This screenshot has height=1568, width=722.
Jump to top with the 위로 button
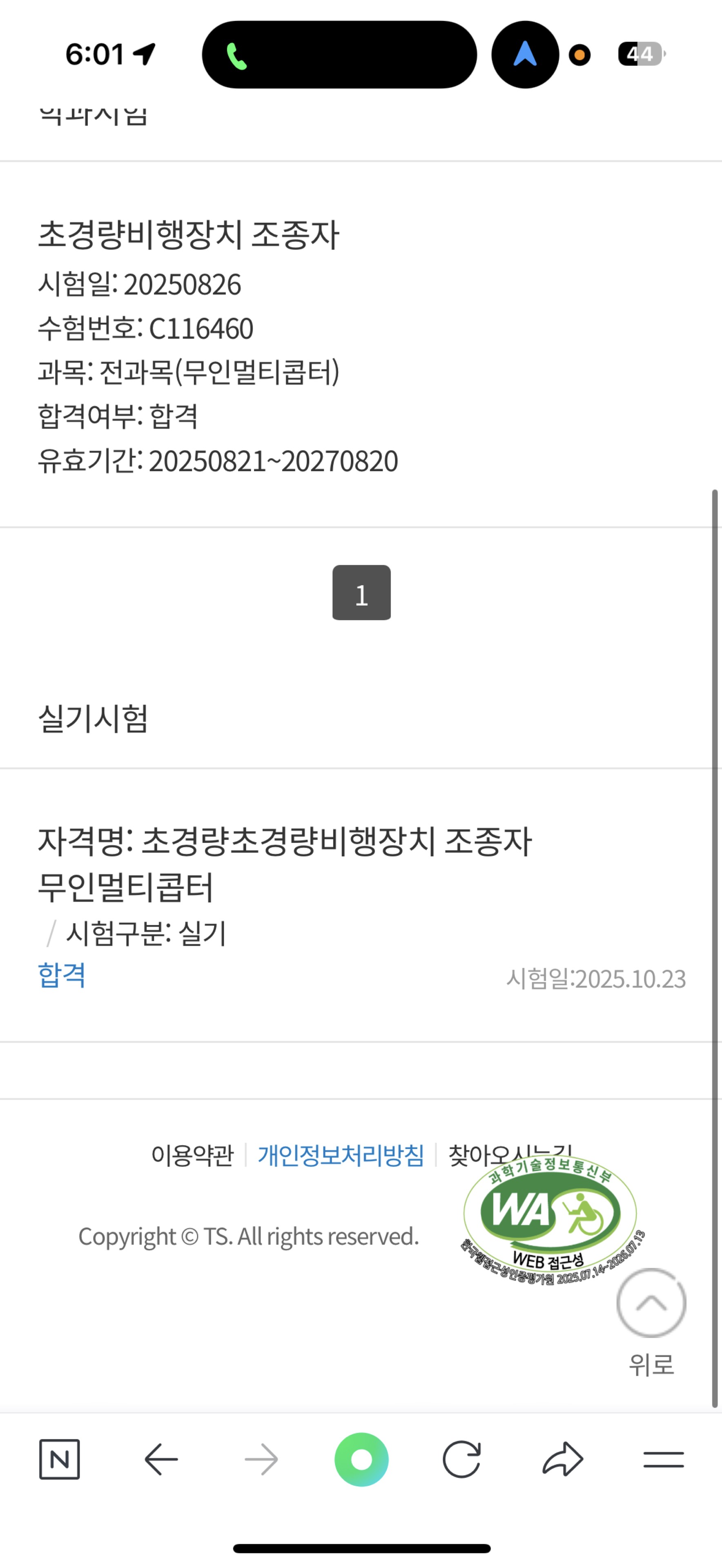651,1303
